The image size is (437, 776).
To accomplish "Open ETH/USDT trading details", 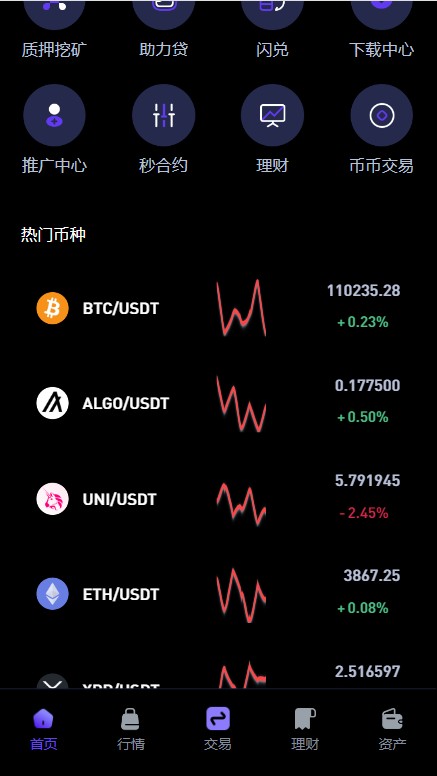I will tap(218, 594).
